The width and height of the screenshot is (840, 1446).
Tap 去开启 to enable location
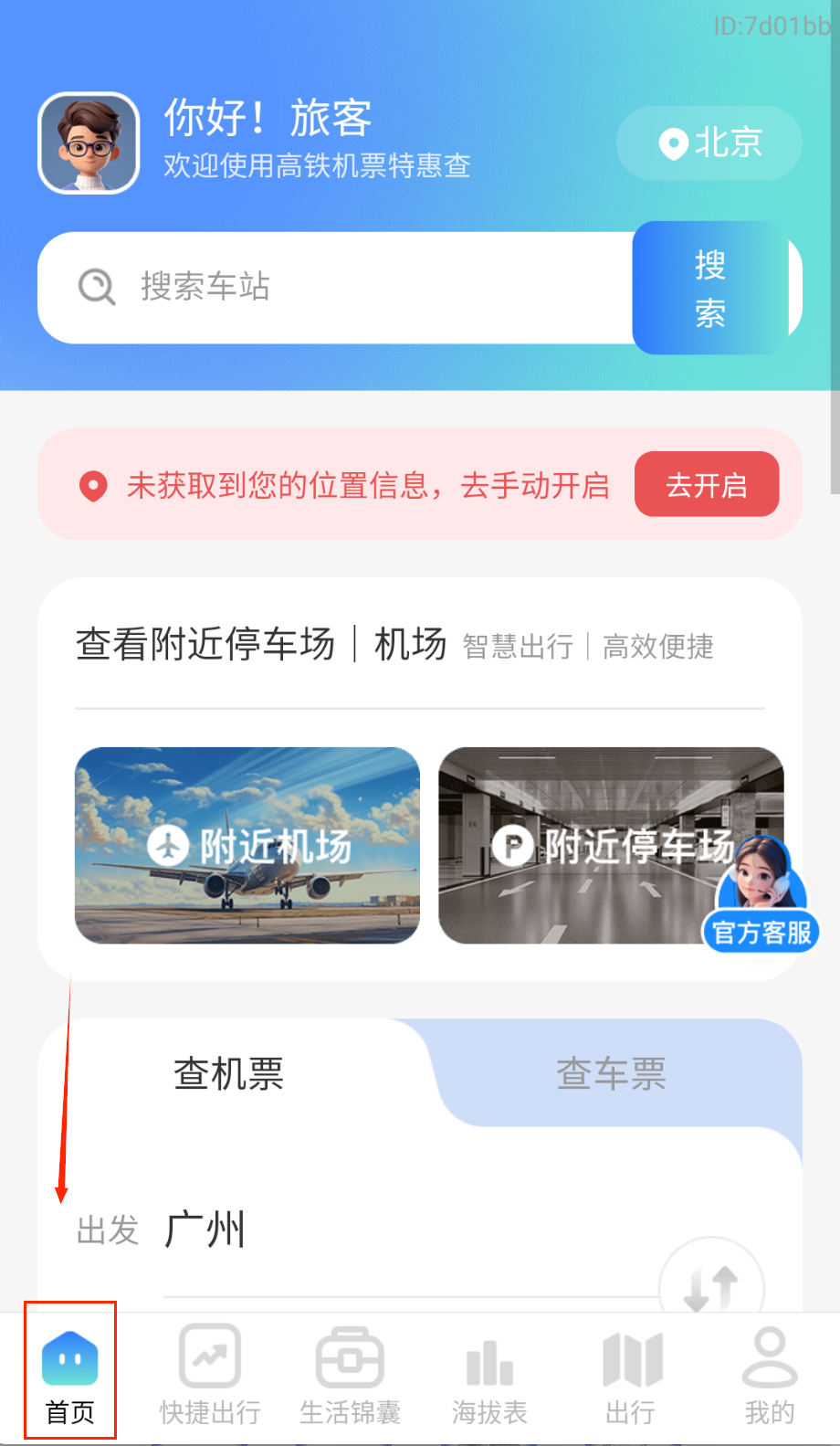[706, 485]
